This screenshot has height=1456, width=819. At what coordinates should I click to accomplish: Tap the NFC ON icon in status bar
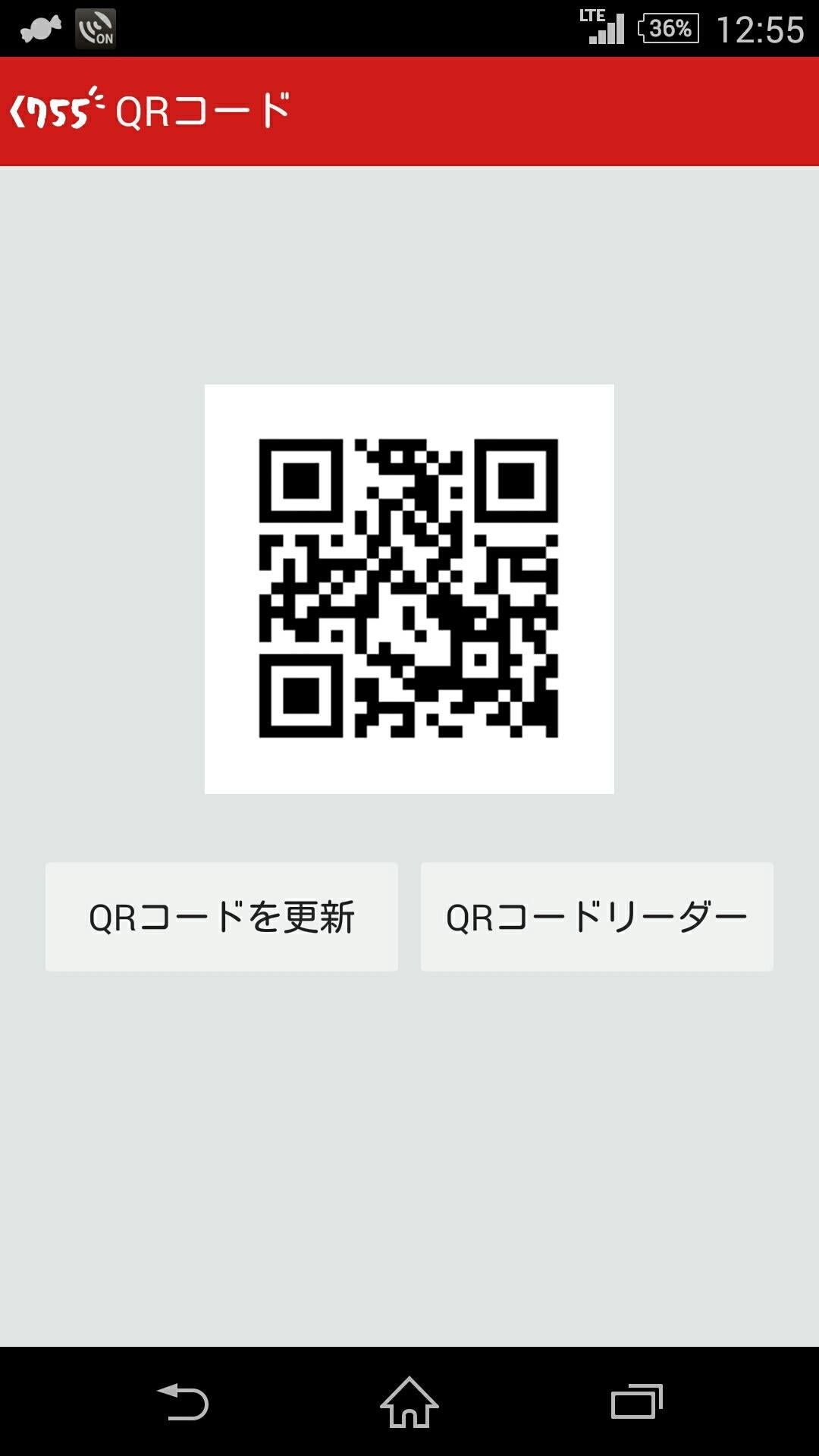[x=97, y=29]
